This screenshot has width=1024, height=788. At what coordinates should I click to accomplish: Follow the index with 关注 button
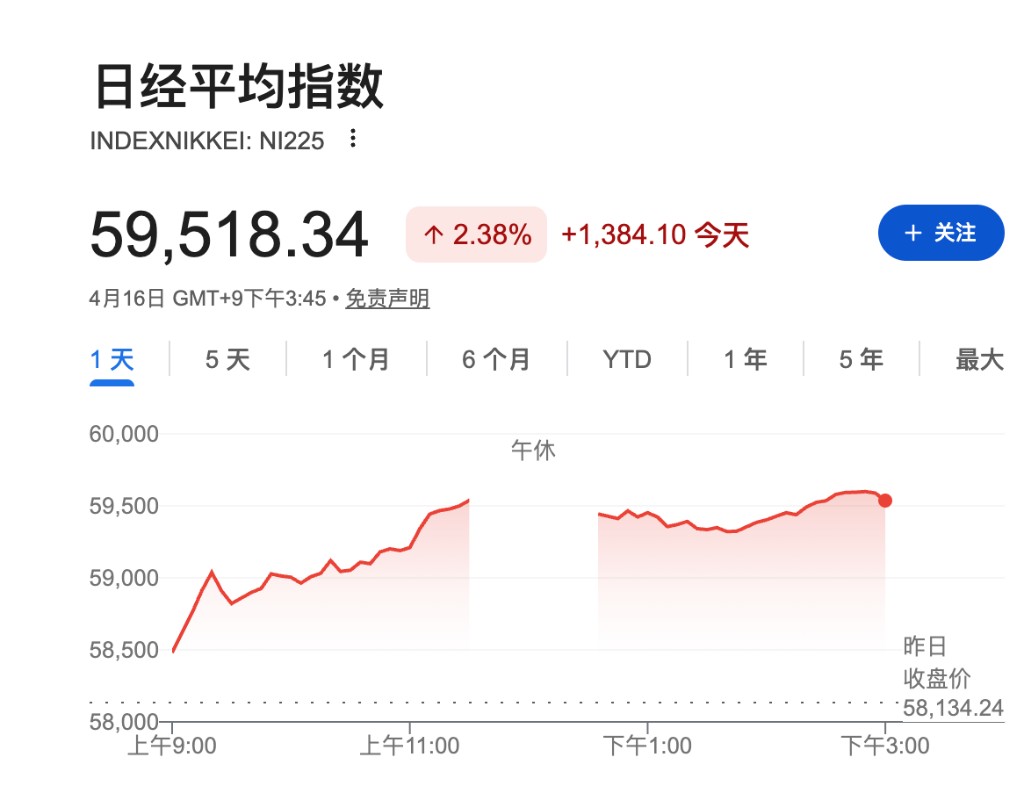click(x=940, y=233)
